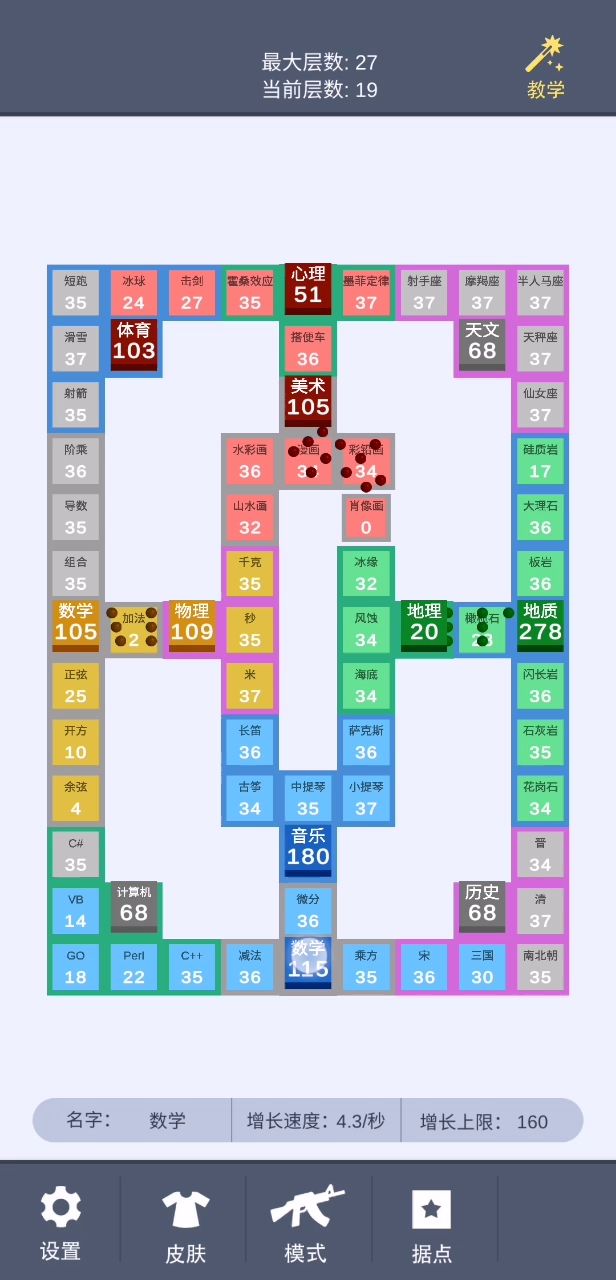This screenshot has width=616, height=1280.
Task: Tap the 硅质岩 17 tile
Action: (x=540, y=461)
